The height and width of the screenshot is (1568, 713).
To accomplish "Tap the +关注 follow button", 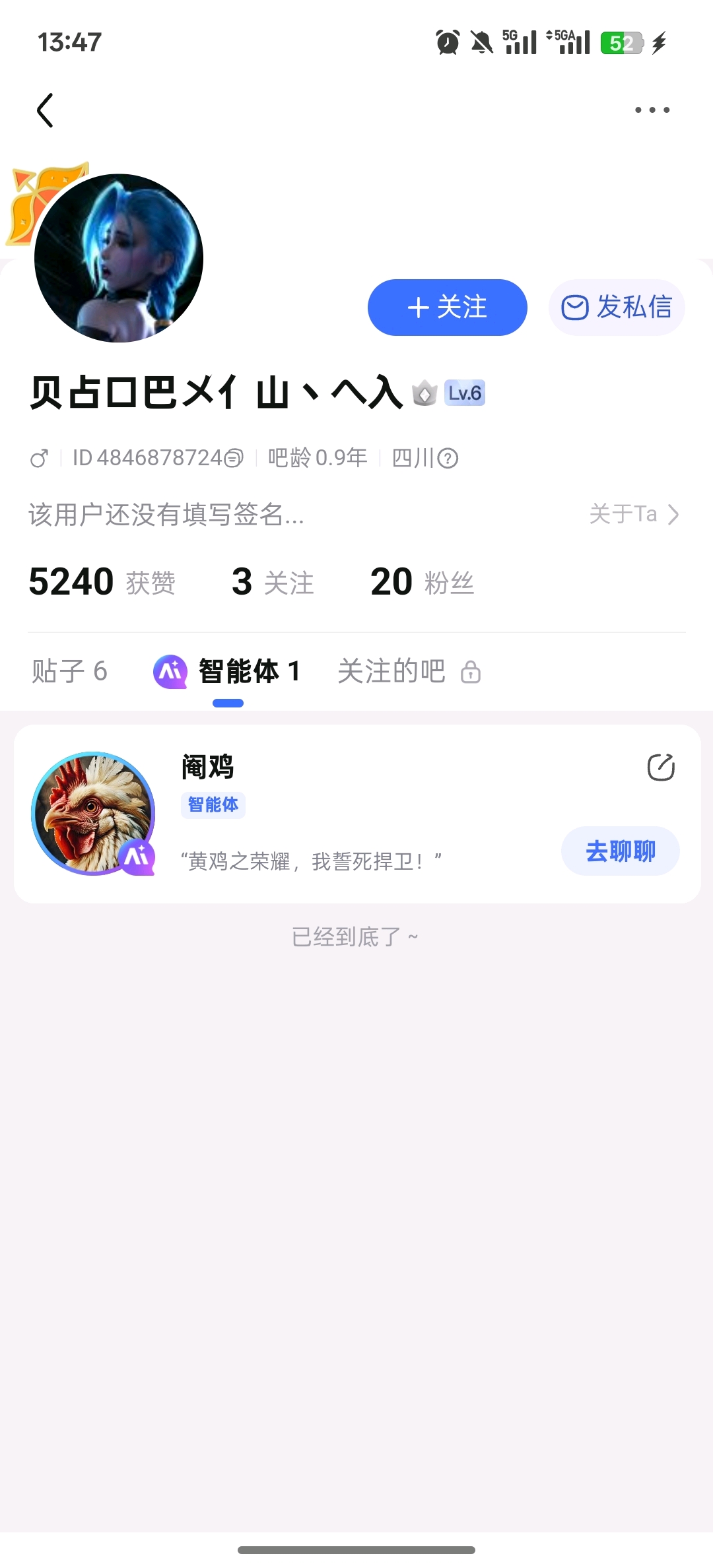I will [447, 308].
